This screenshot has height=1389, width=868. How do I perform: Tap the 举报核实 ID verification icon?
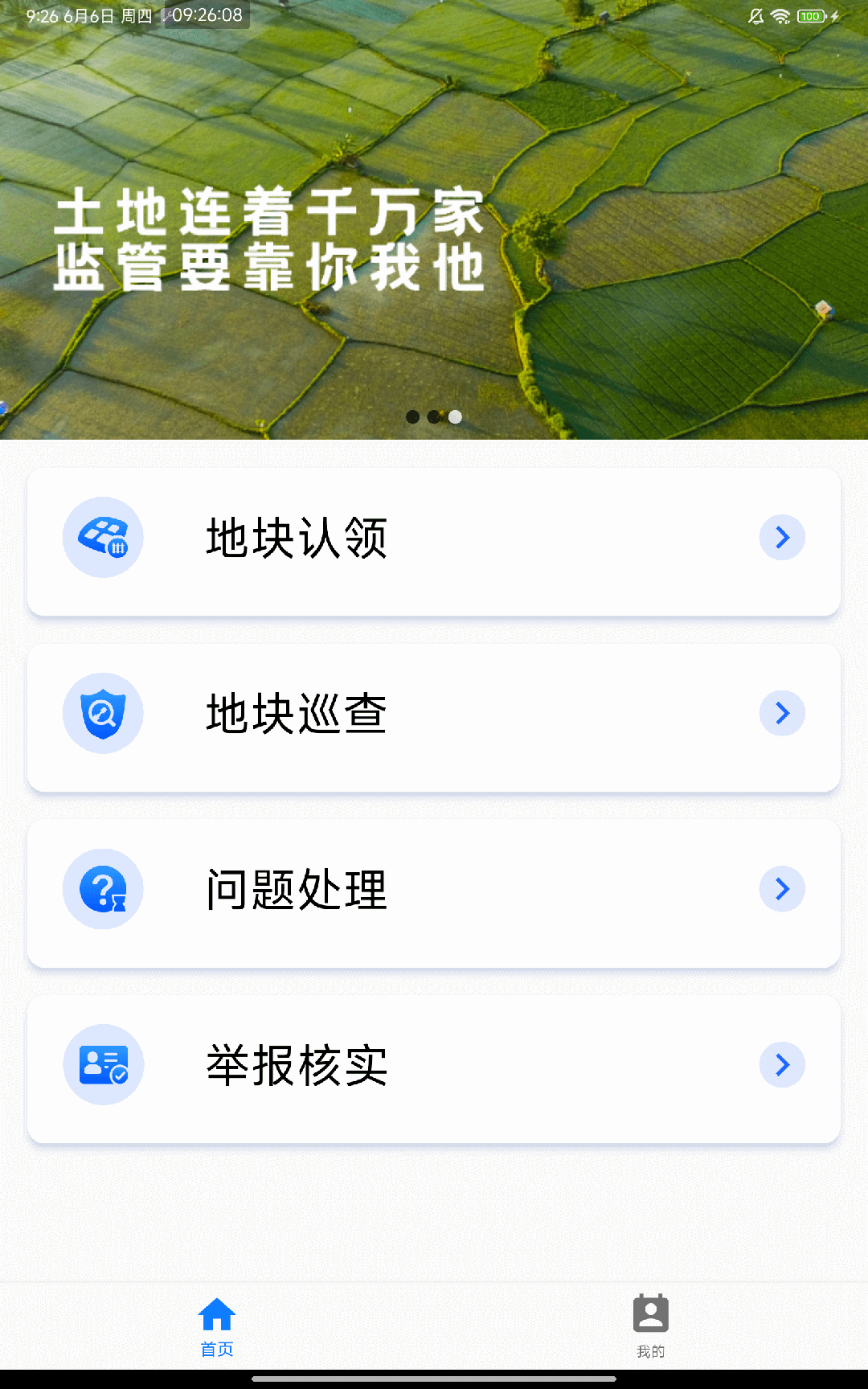(103, 1064)
